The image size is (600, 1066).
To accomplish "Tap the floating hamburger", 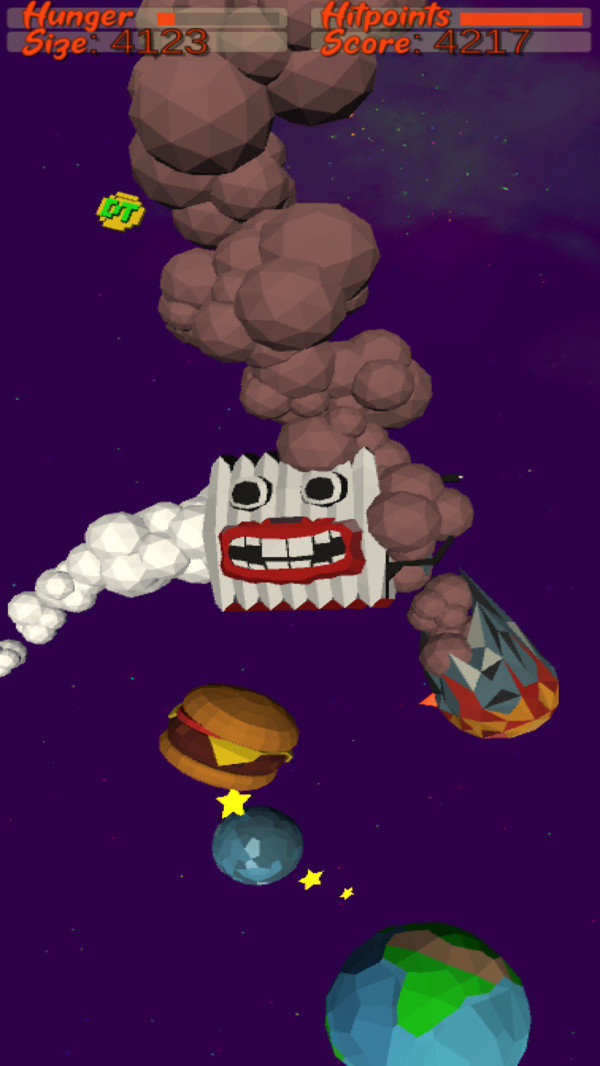I will 229,735.
